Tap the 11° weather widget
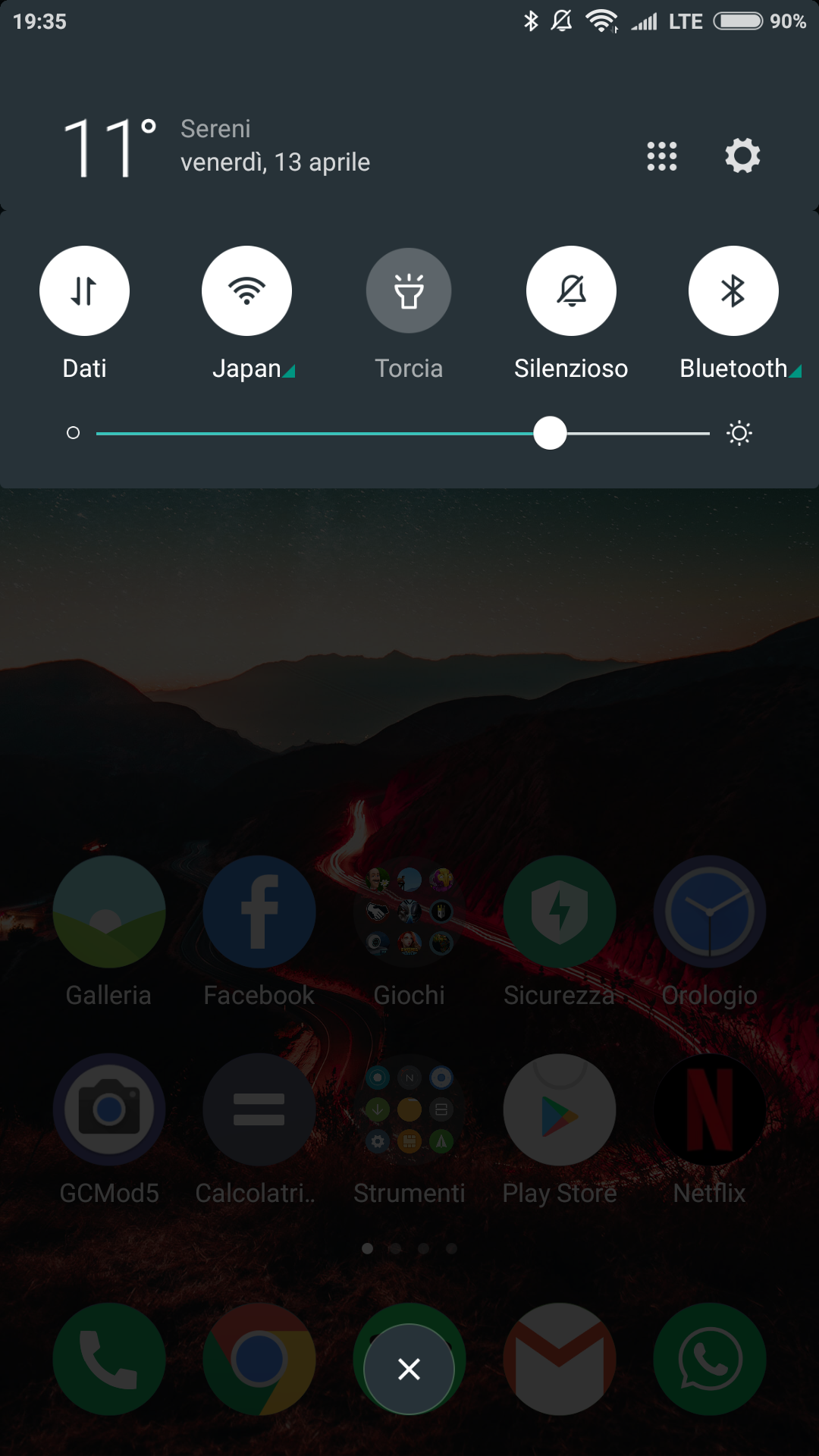 pyautogui.click(x=110, y=148)
